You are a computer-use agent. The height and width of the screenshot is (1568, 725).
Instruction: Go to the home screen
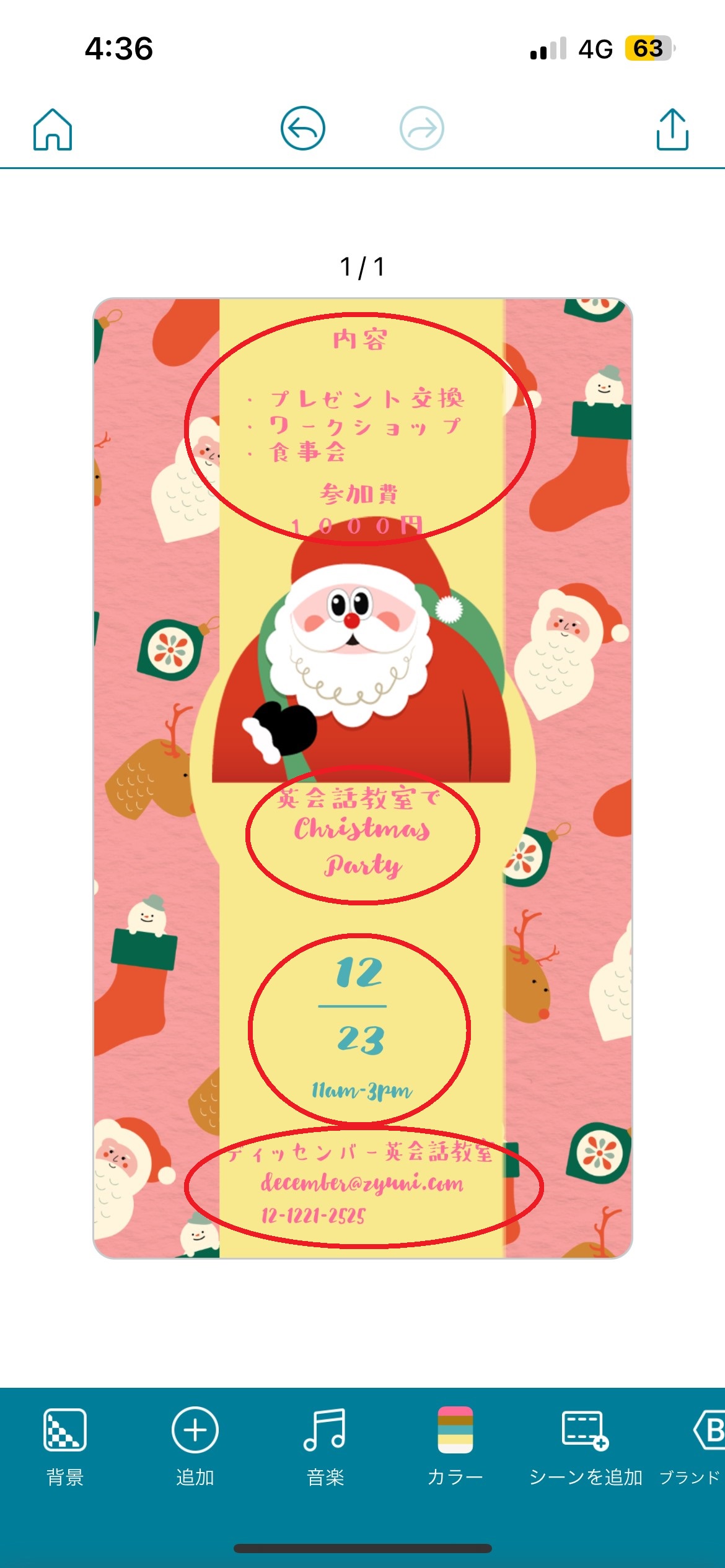click(53, 129)
